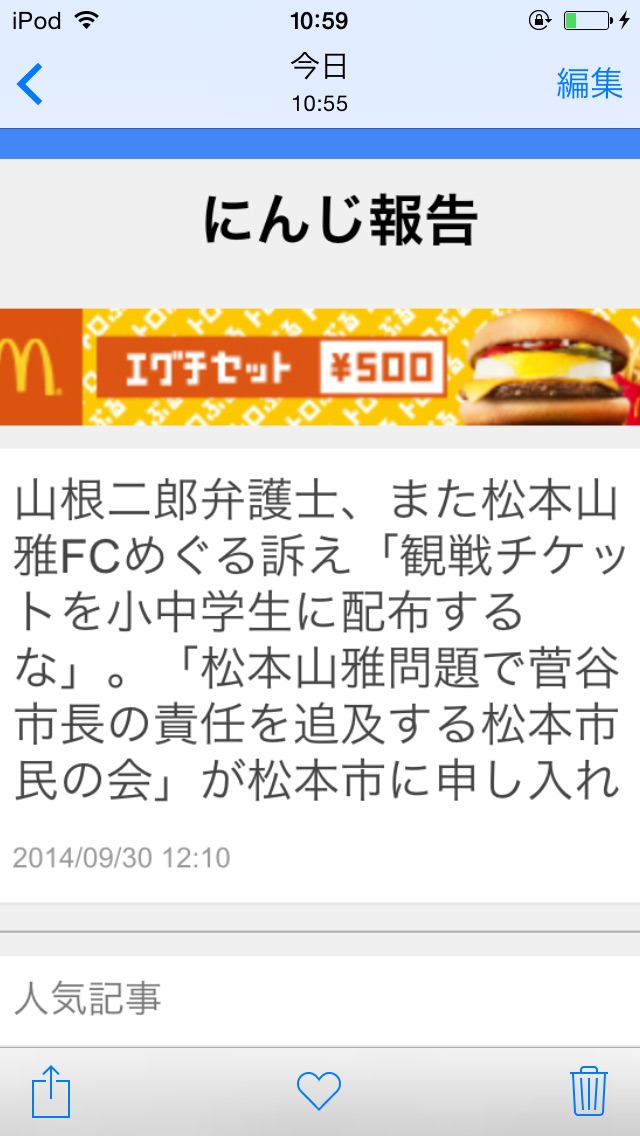Share this screenshot
640x1136 pixels.
[x=50, y=1090]
